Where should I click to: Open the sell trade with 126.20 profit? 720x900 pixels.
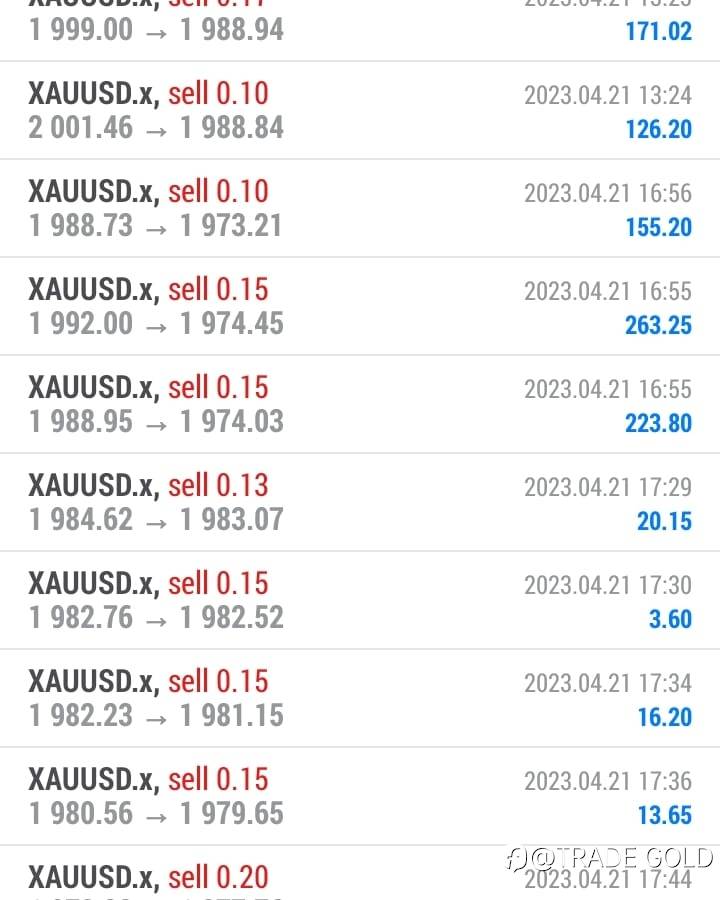pyautogui.click(x=360, y=110)
